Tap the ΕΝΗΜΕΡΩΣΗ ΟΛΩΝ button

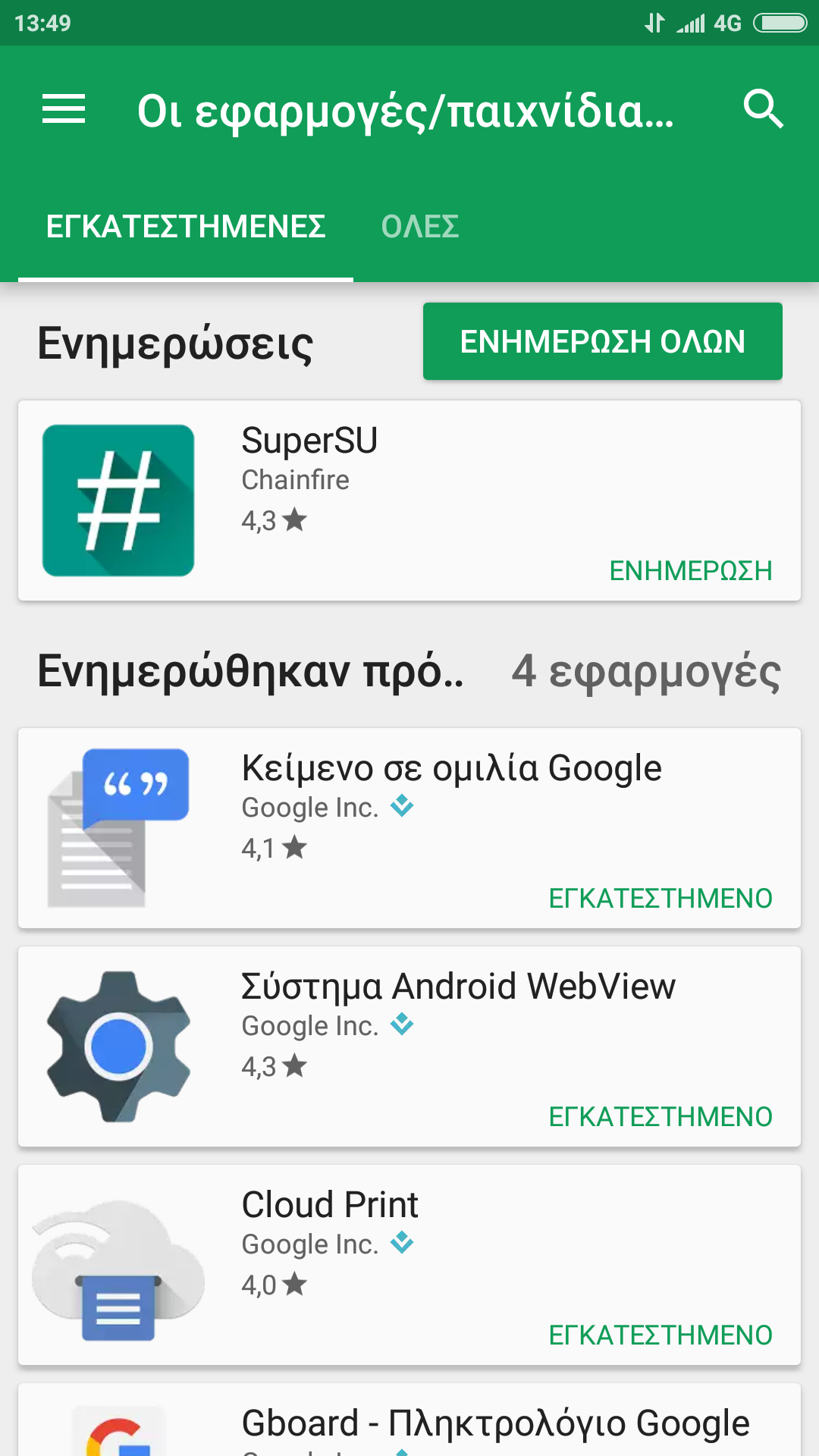602,342
